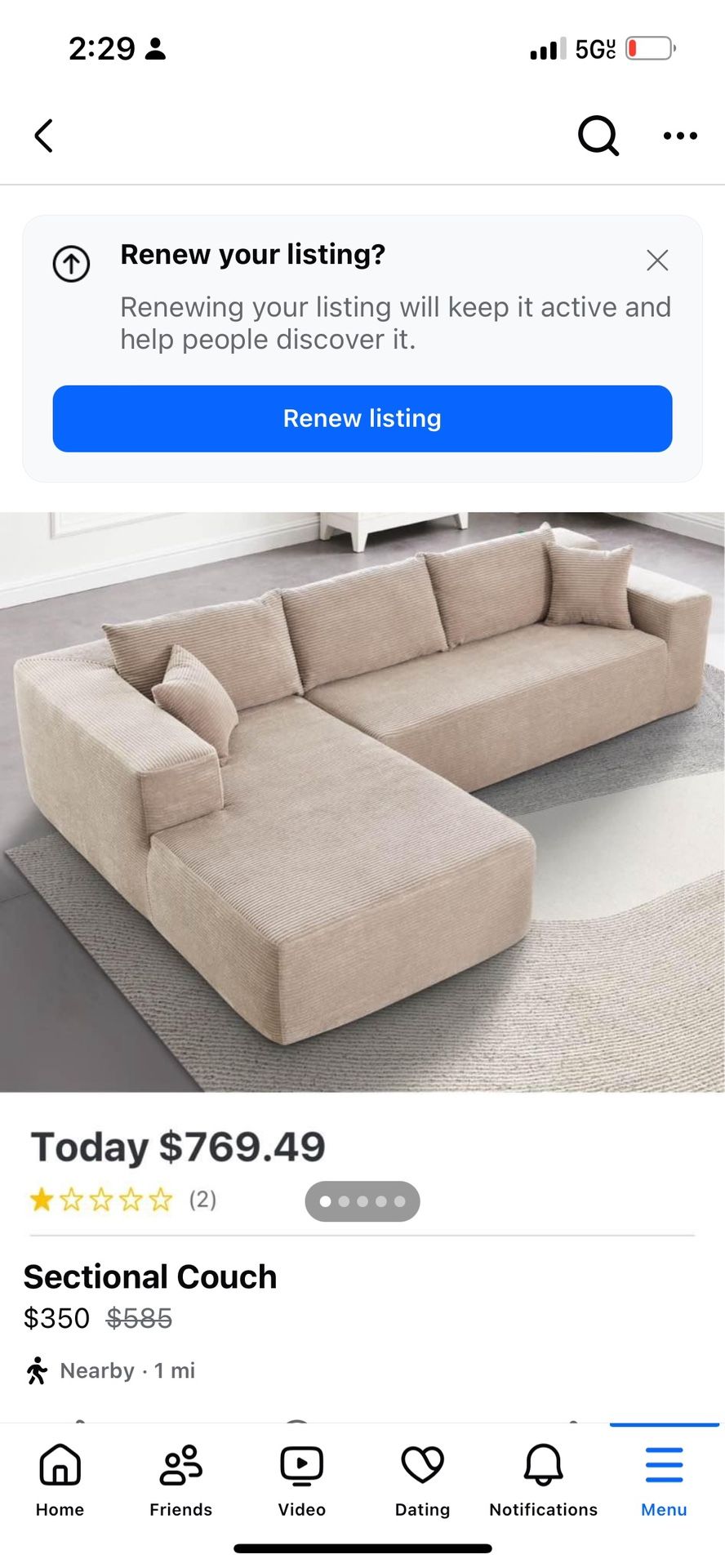Switch to the Home tab
The image size is (725, 1568).
pos(60,1480)
